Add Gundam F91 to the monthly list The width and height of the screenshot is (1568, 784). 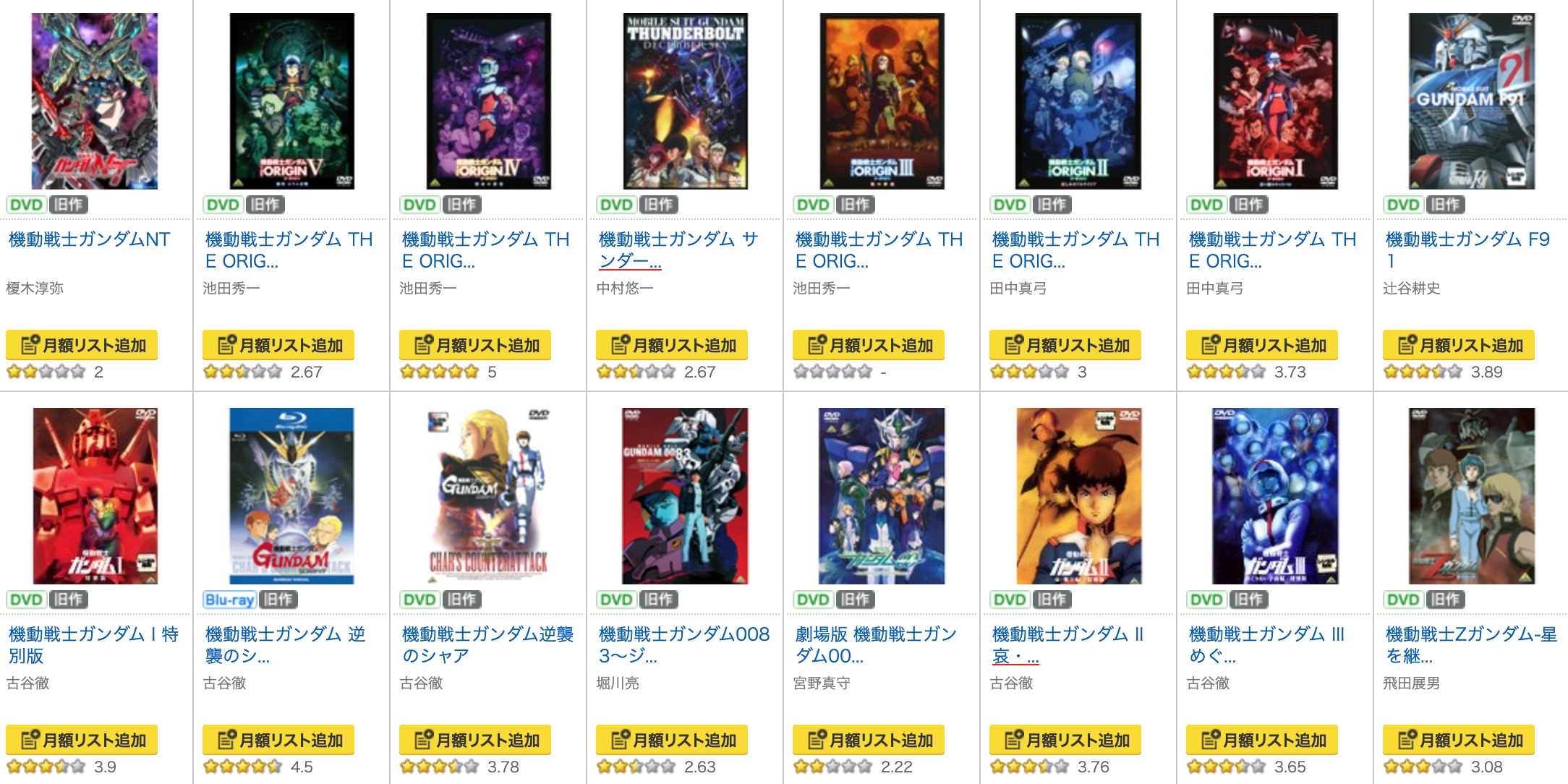point(1459,345)
